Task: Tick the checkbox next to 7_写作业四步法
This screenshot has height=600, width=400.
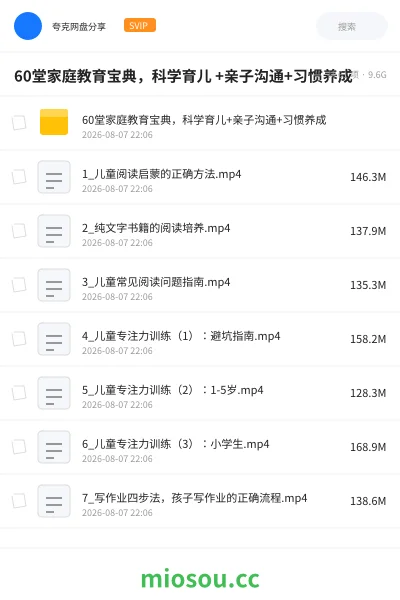Action: pyautogui.click(x=19, y=501)
